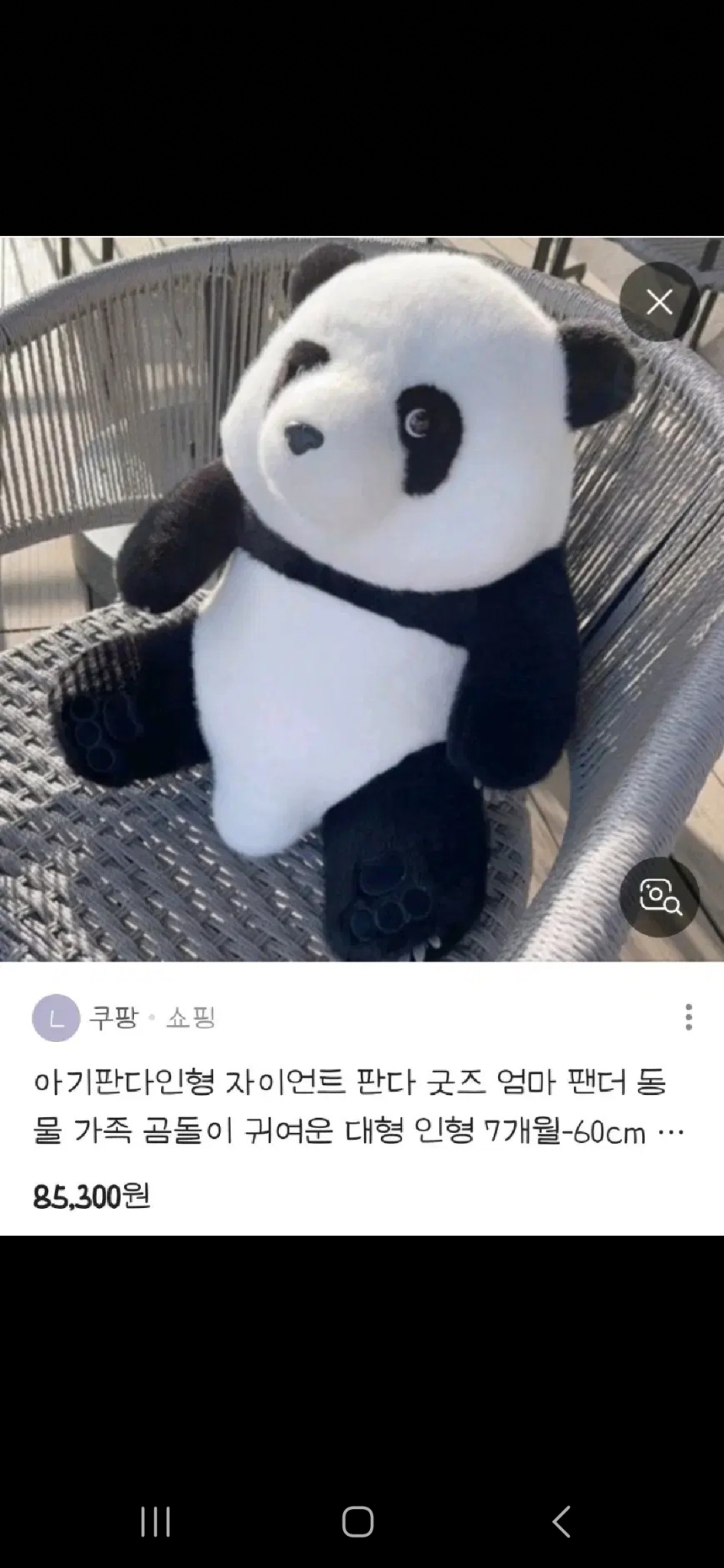724x1568 pixels.
Task: Open options from the vertical dots menu
Action: [687, 1018]
